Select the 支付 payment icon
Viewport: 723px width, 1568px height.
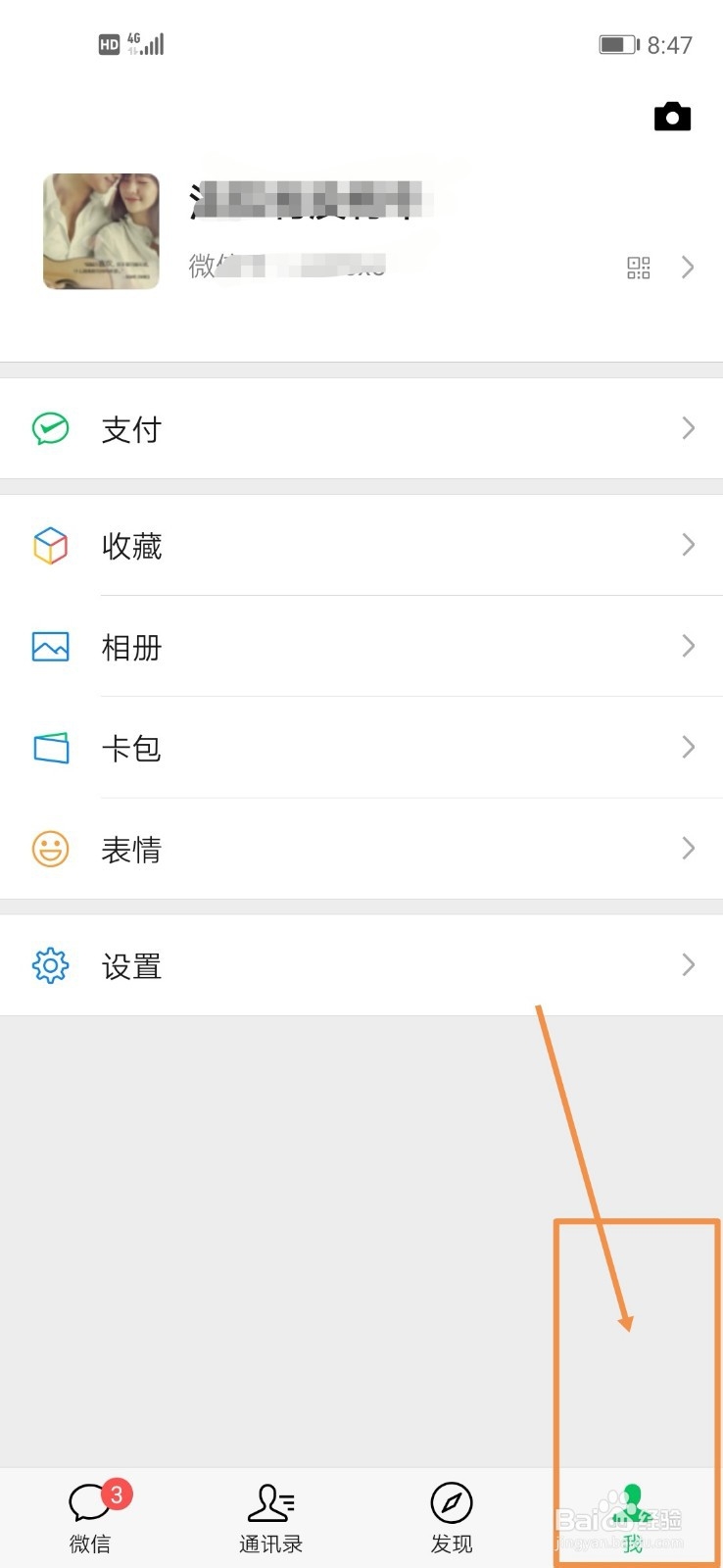click(x=50, y=428)
